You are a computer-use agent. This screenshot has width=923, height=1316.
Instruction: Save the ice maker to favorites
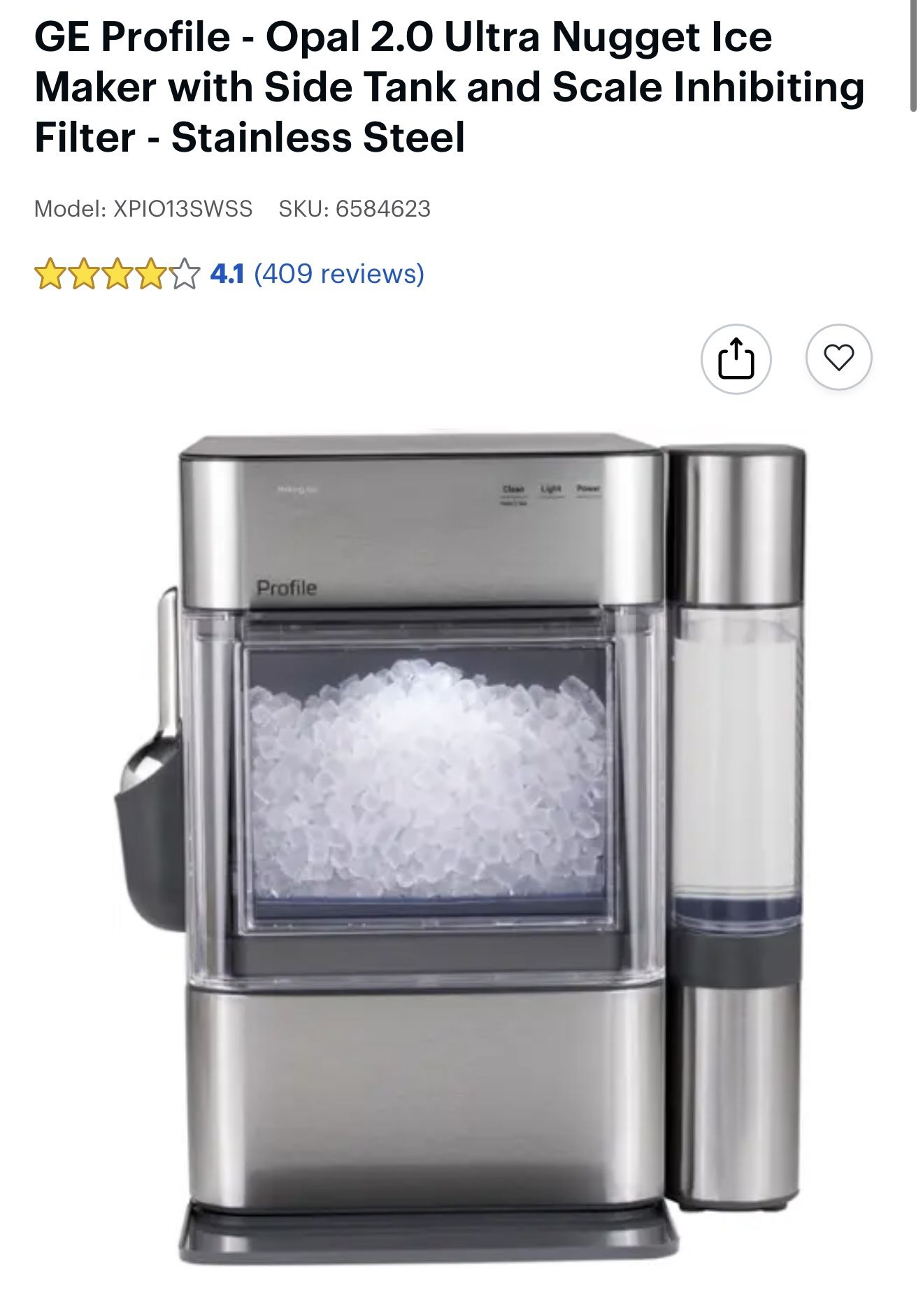838,358
